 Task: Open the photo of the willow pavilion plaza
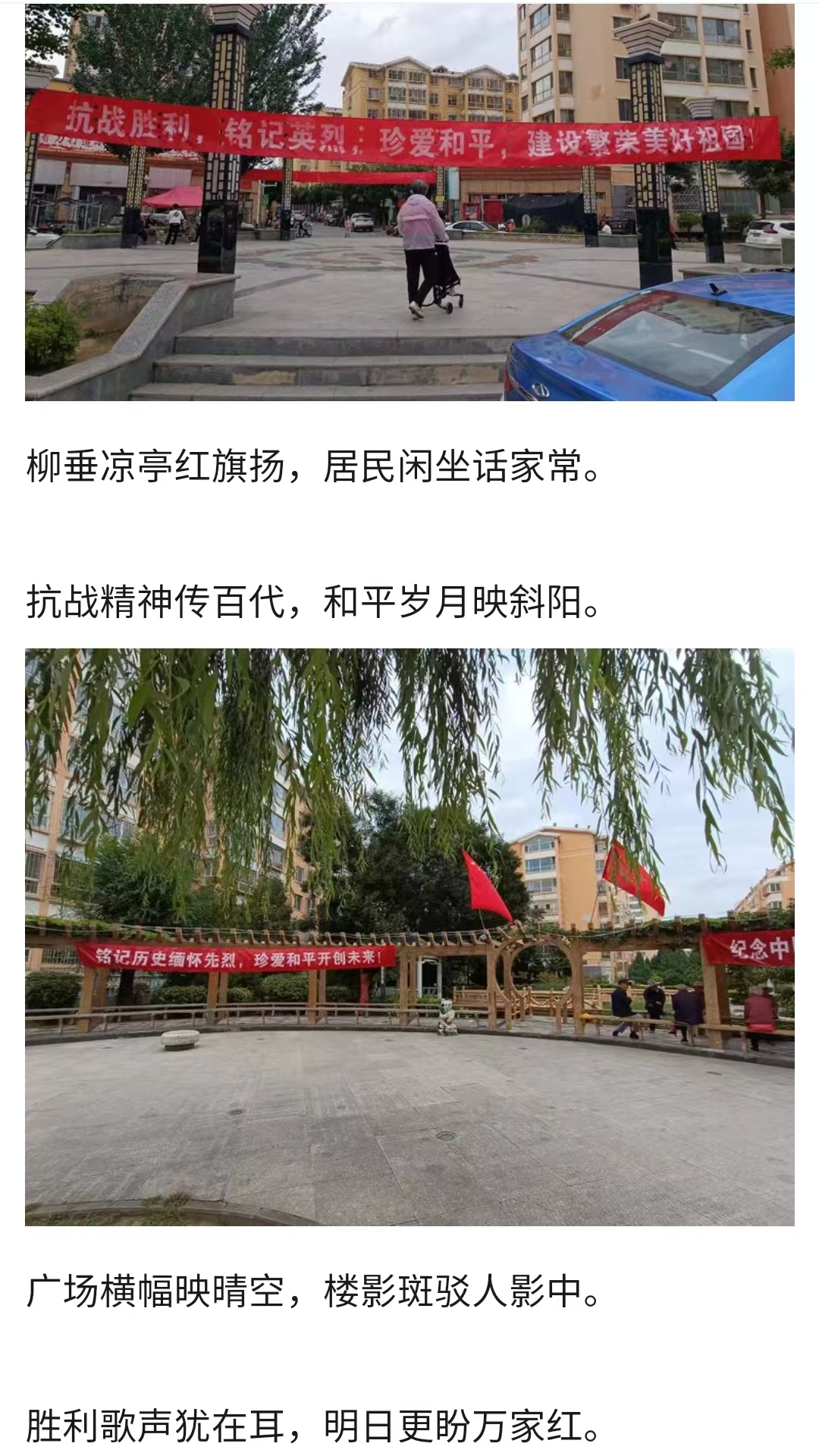tap(409, 937)
